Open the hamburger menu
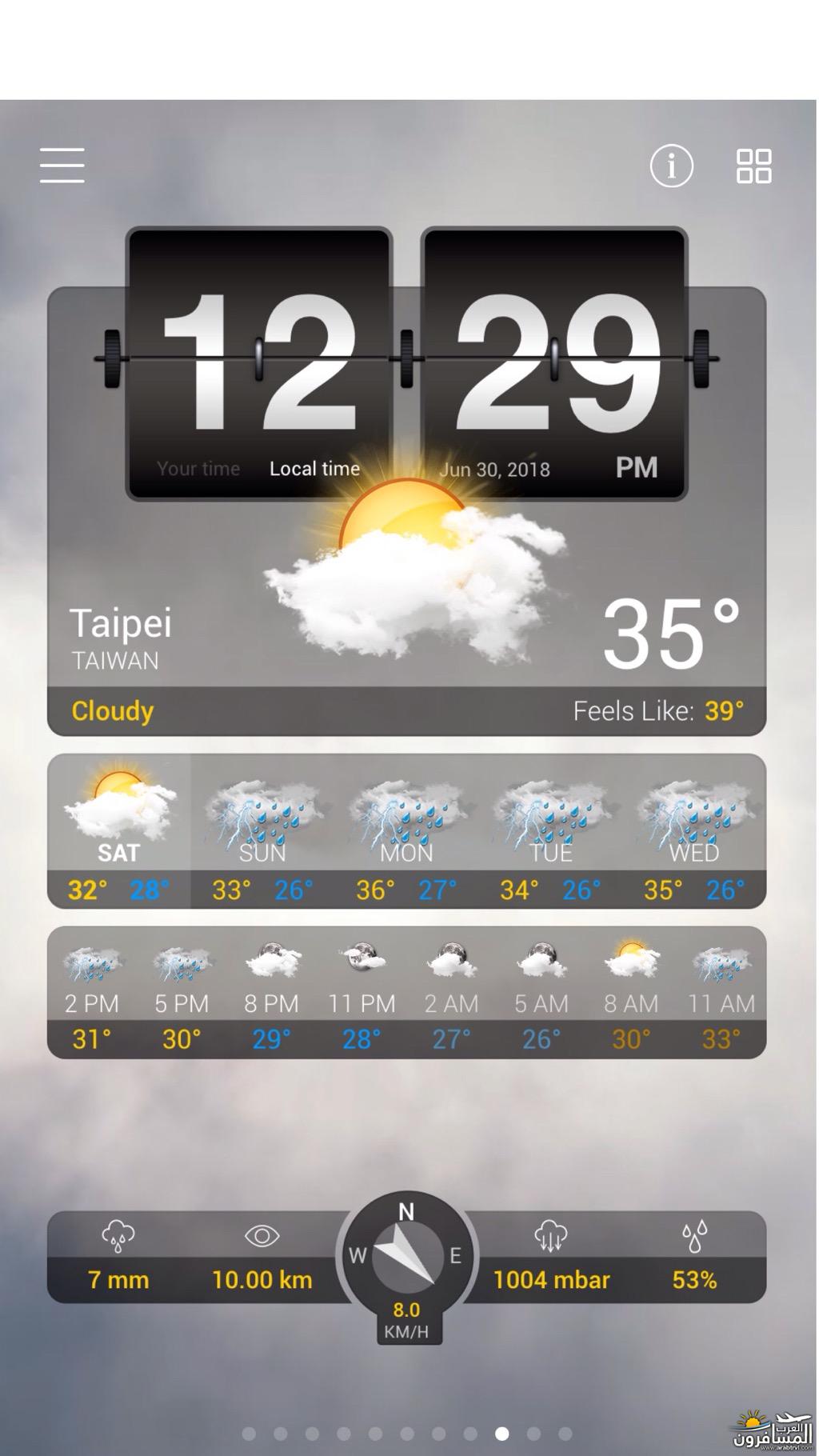Viewport: 819px width, 1456px height. pos(62,166)
